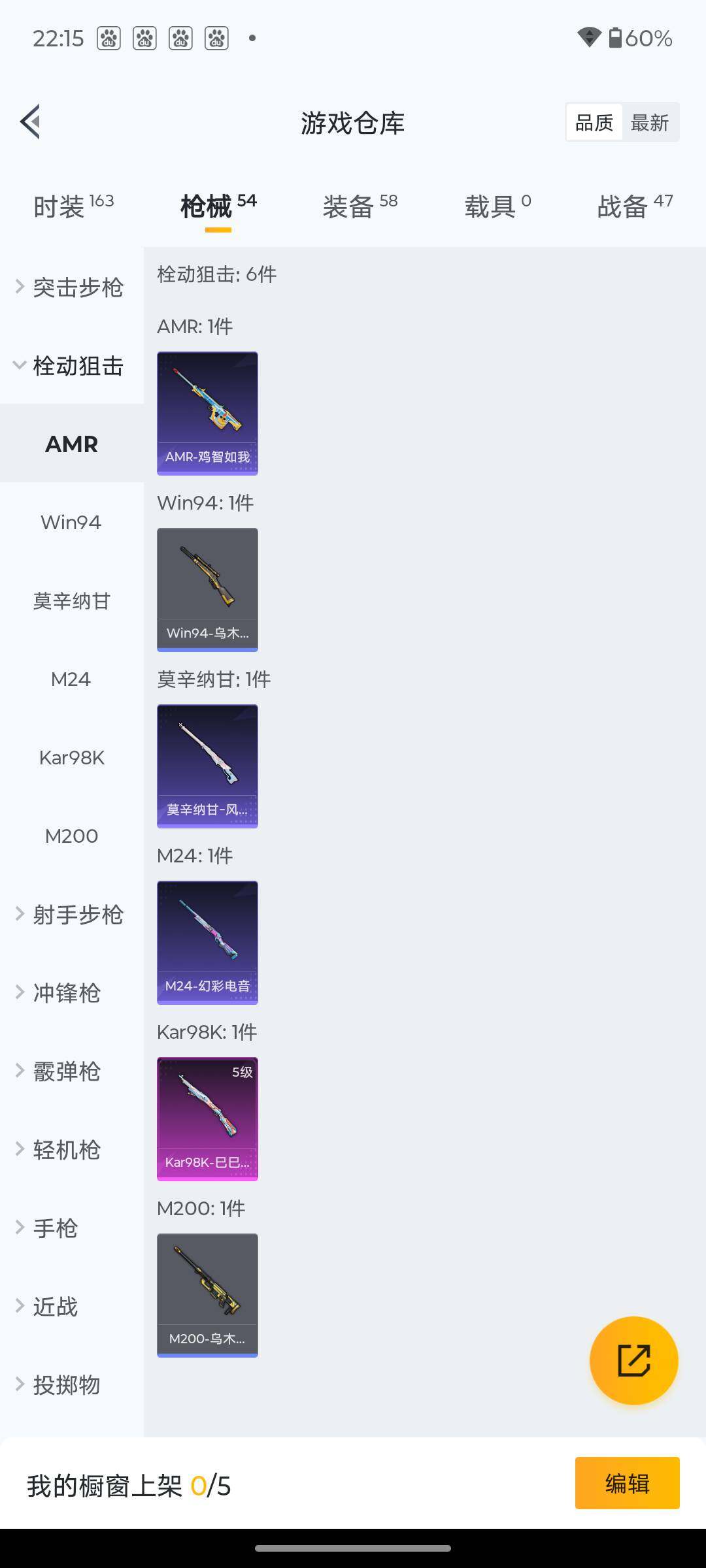This screenshot has height=1568, width=706.
Task: Expand the 射手步枪 category
Action: click(71, 915)
